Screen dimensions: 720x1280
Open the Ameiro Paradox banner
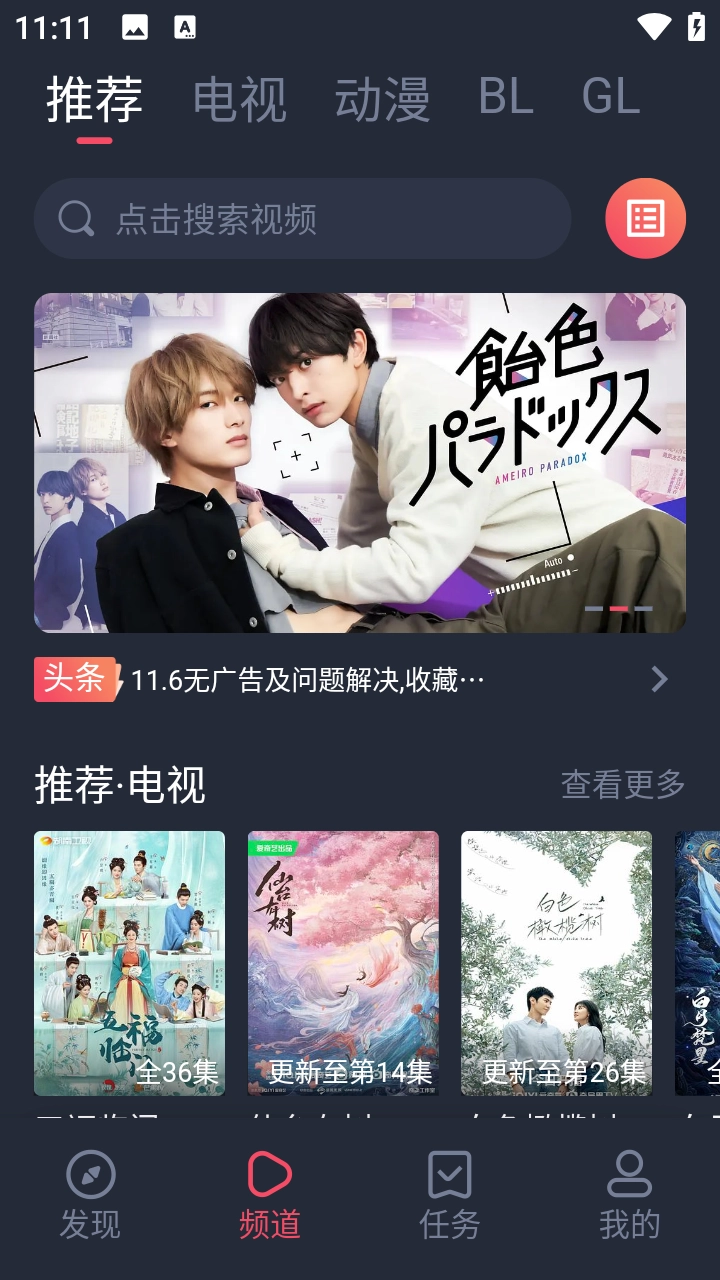pos(360,462)
